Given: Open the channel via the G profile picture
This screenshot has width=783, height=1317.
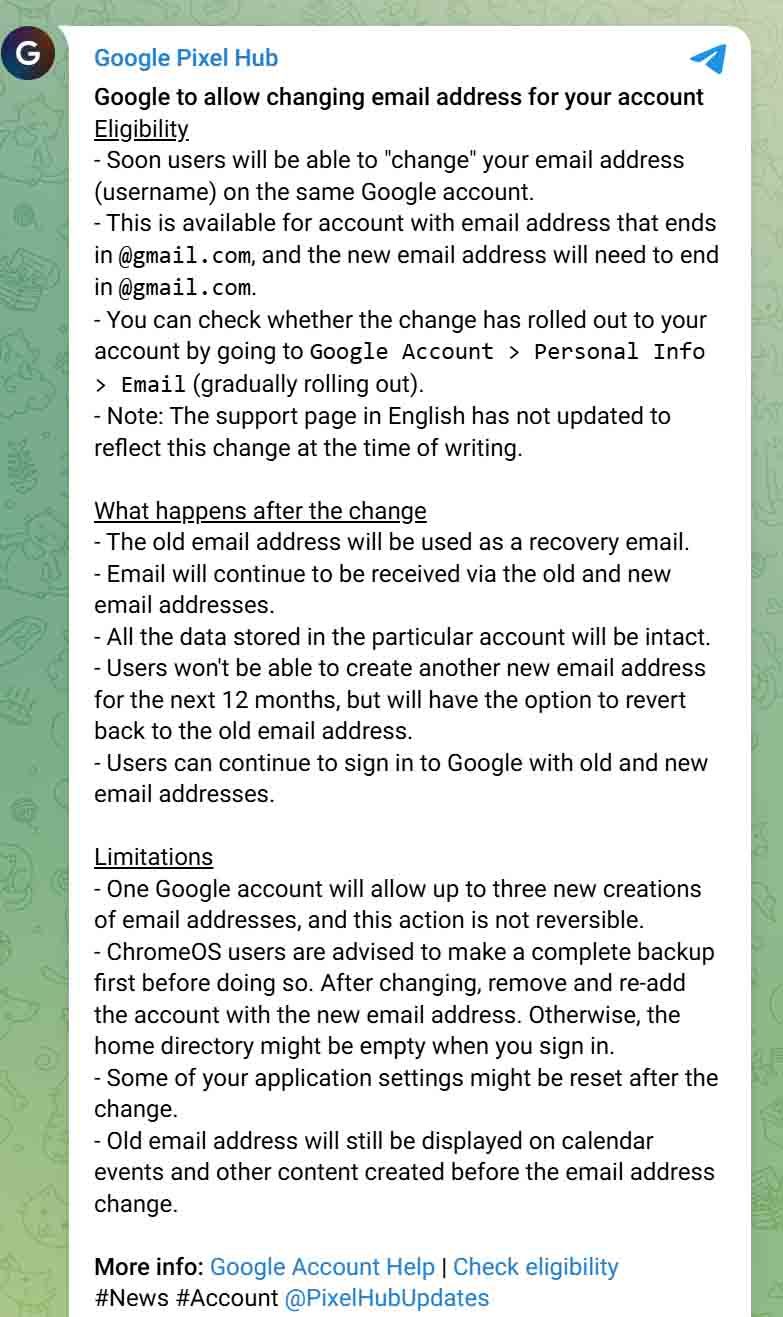Looking at the screenshot, I should click(29, 53).
